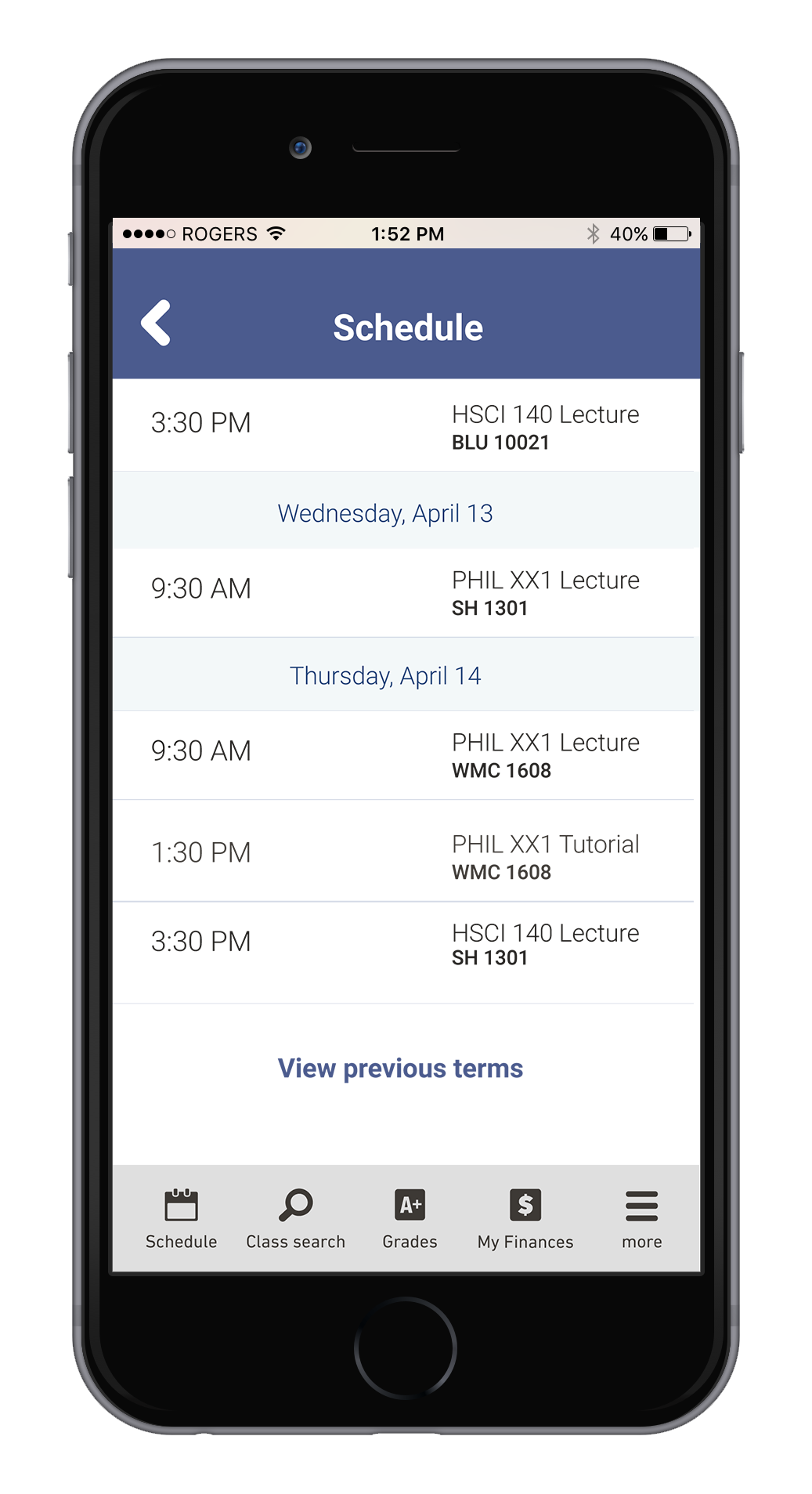Open the Class search tab
The width and height of the screenshot is (812, 1494).
pos(295,1218)
